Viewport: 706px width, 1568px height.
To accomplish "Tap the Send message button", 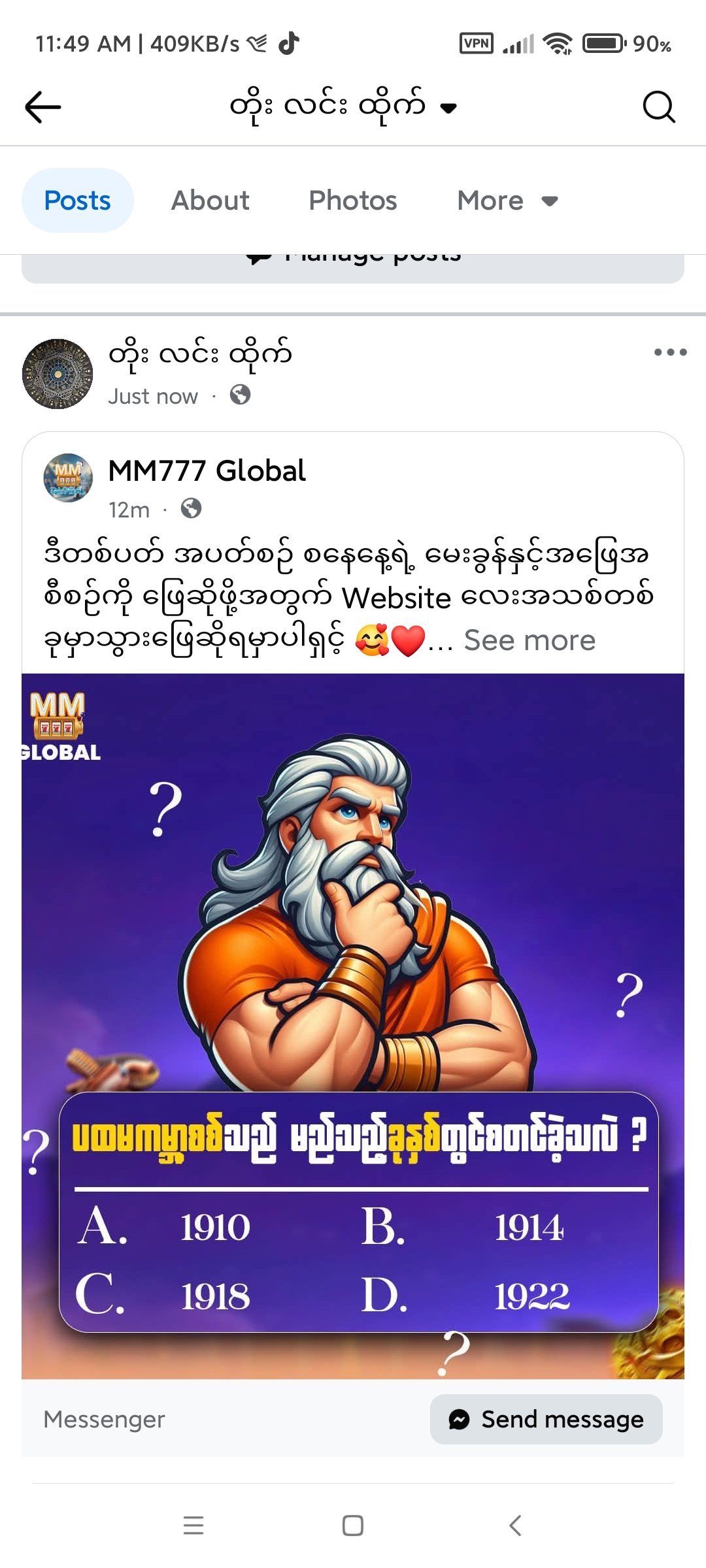I will point(546,1419).
